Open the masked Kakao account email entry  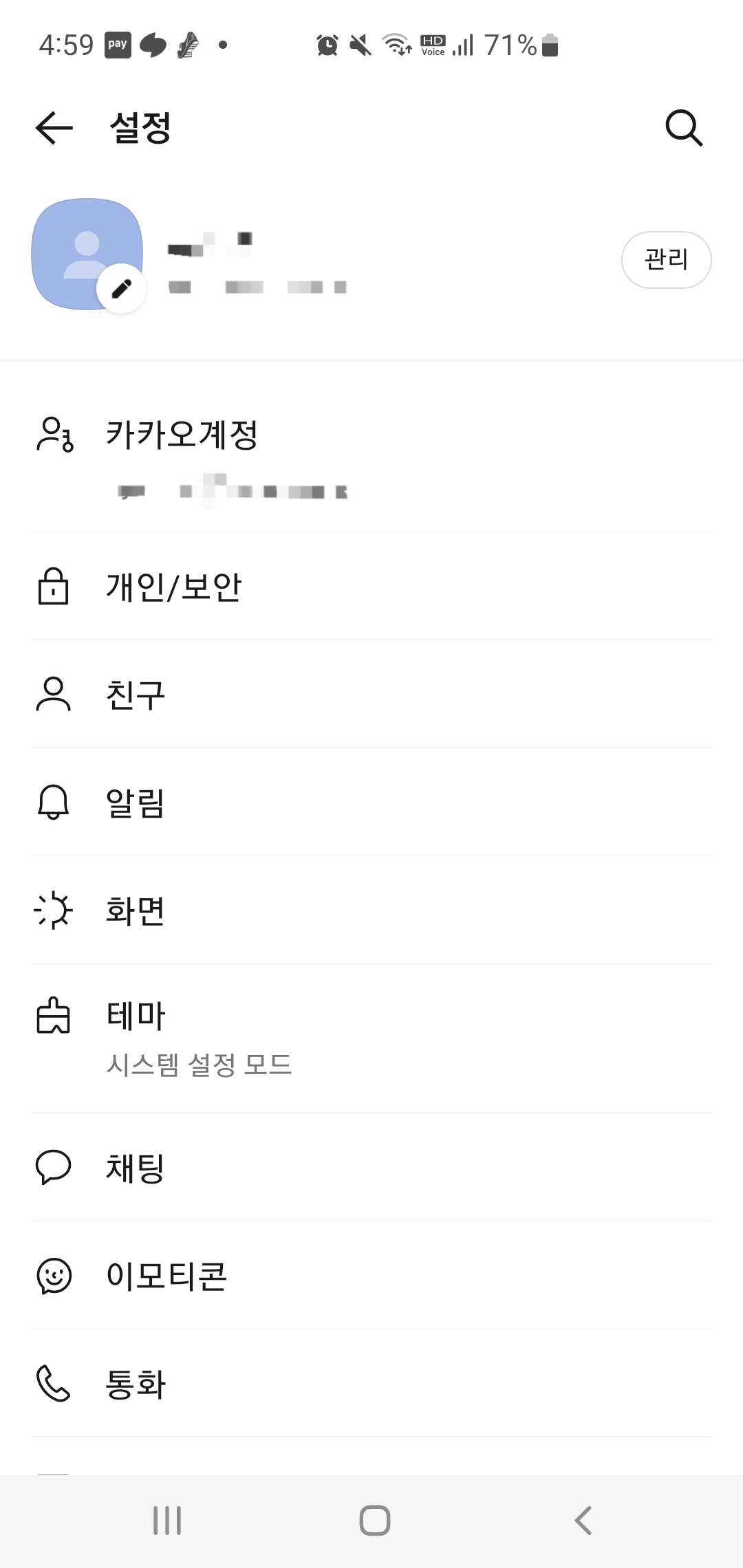(234, 491)
